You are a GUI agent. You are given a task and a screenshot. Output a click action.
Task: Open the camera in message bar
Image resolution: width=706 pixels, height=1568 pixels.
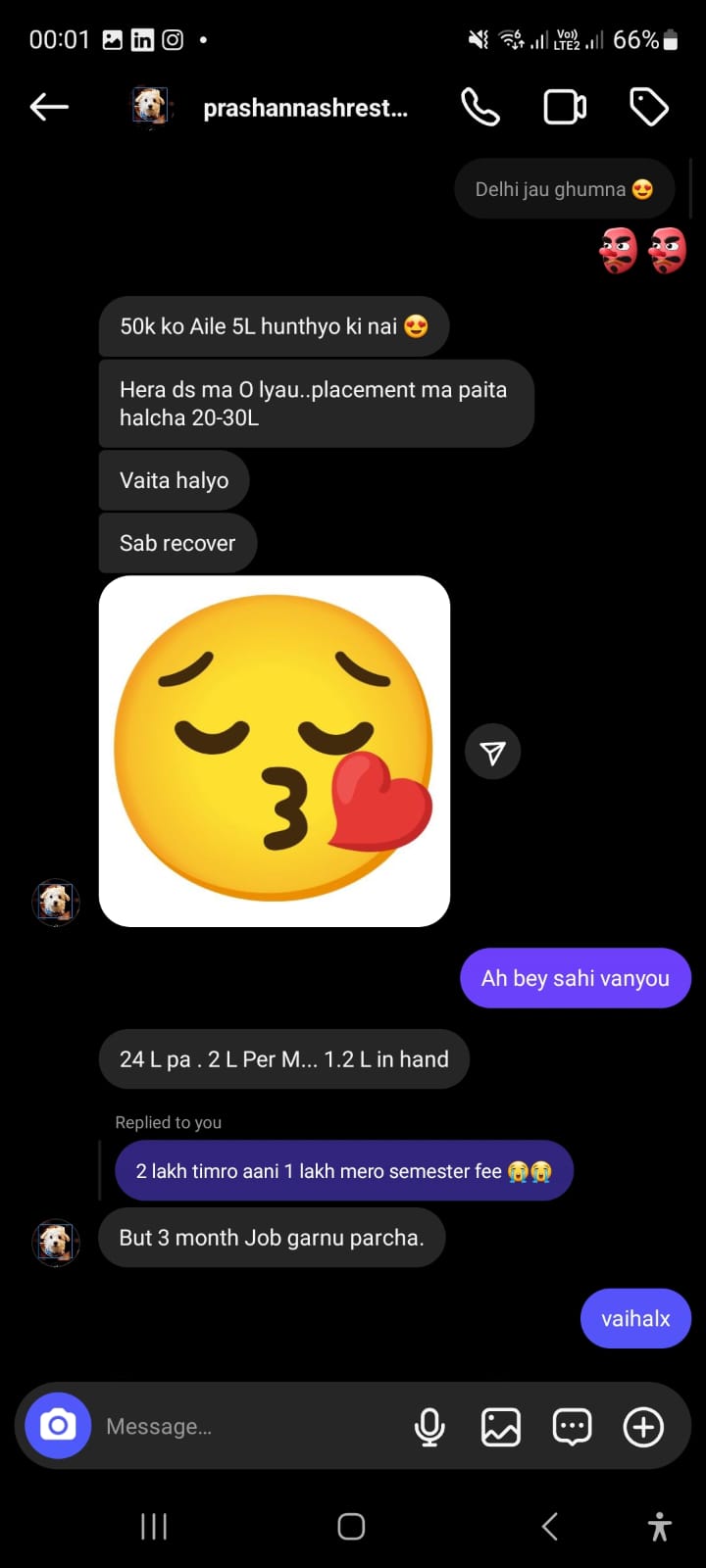point(58,1425)
